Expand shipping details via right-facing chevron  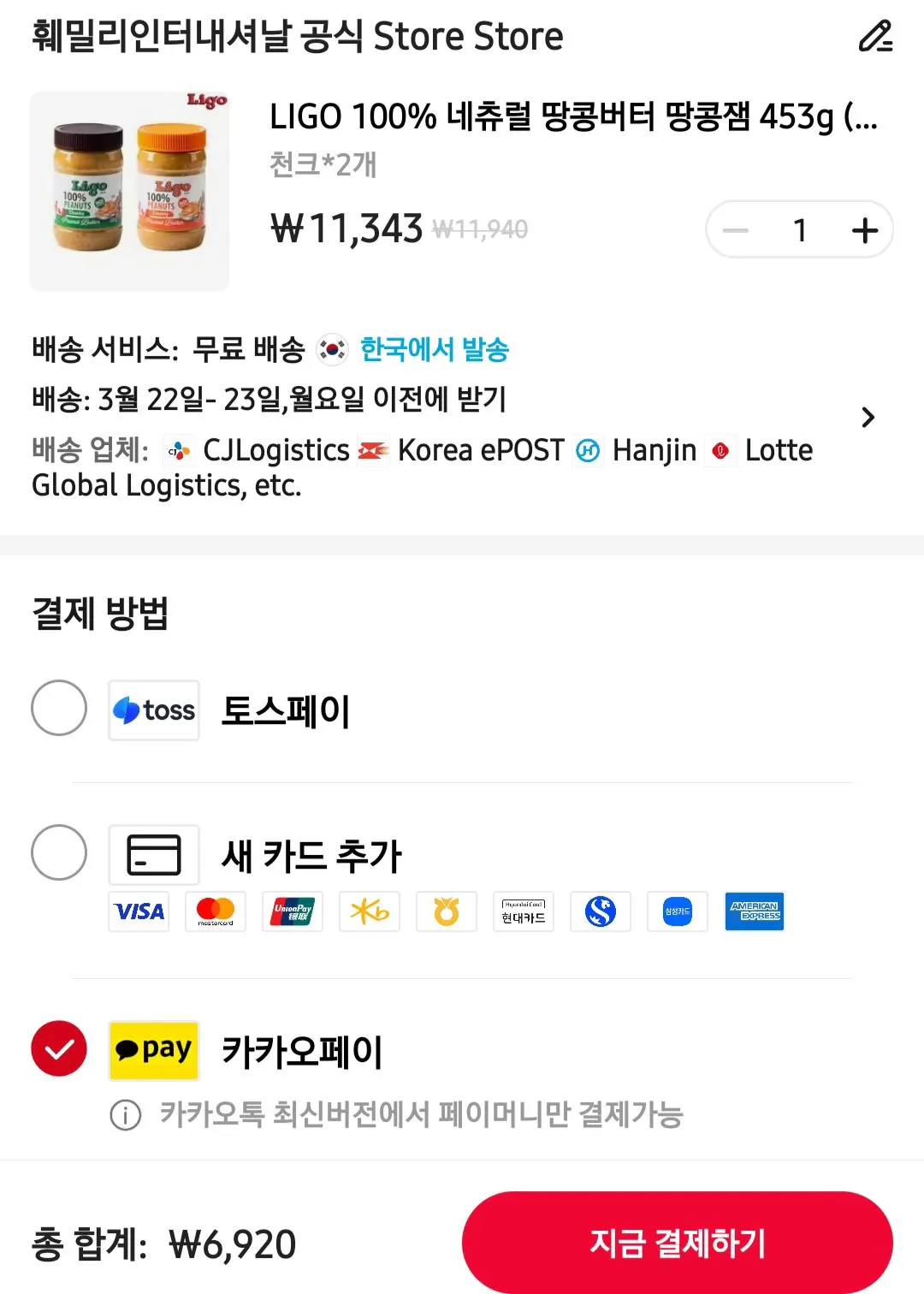[869, 417]
